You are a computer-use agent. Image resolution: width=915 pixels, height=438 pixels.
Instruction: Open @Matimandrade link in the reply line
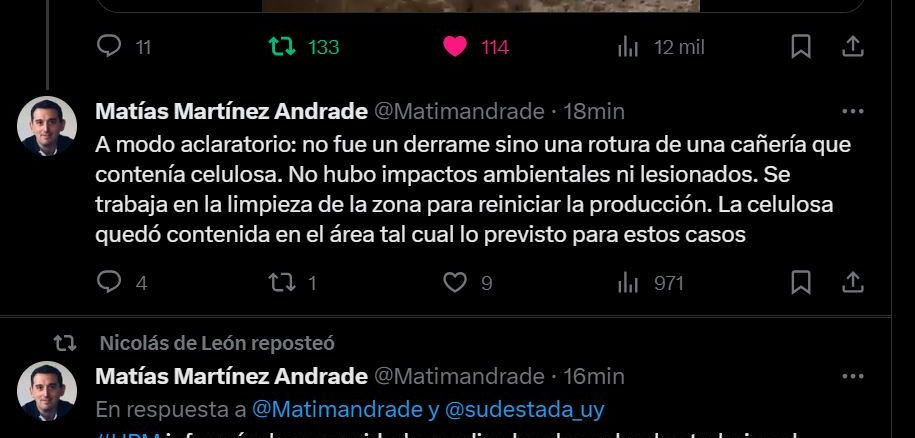point(337,409)
